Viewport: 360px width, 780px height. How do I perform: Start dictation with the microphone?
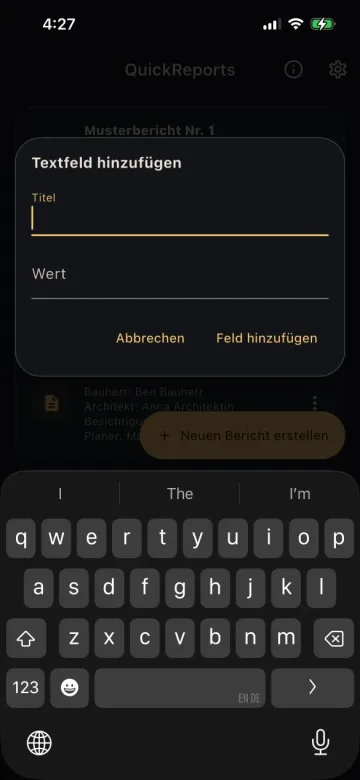coord(320,743)
